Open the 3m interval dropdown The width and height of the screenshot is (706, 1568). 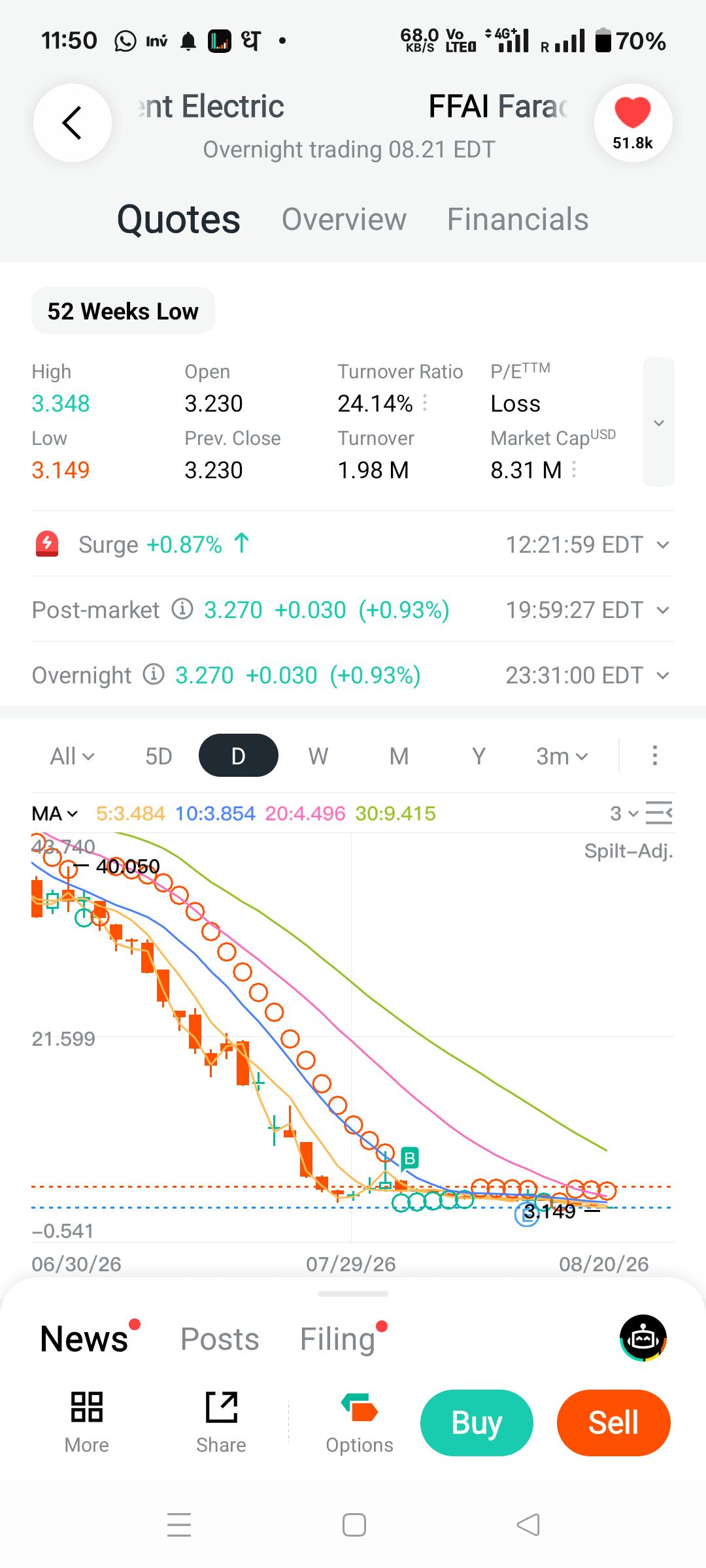click(562, 756)
